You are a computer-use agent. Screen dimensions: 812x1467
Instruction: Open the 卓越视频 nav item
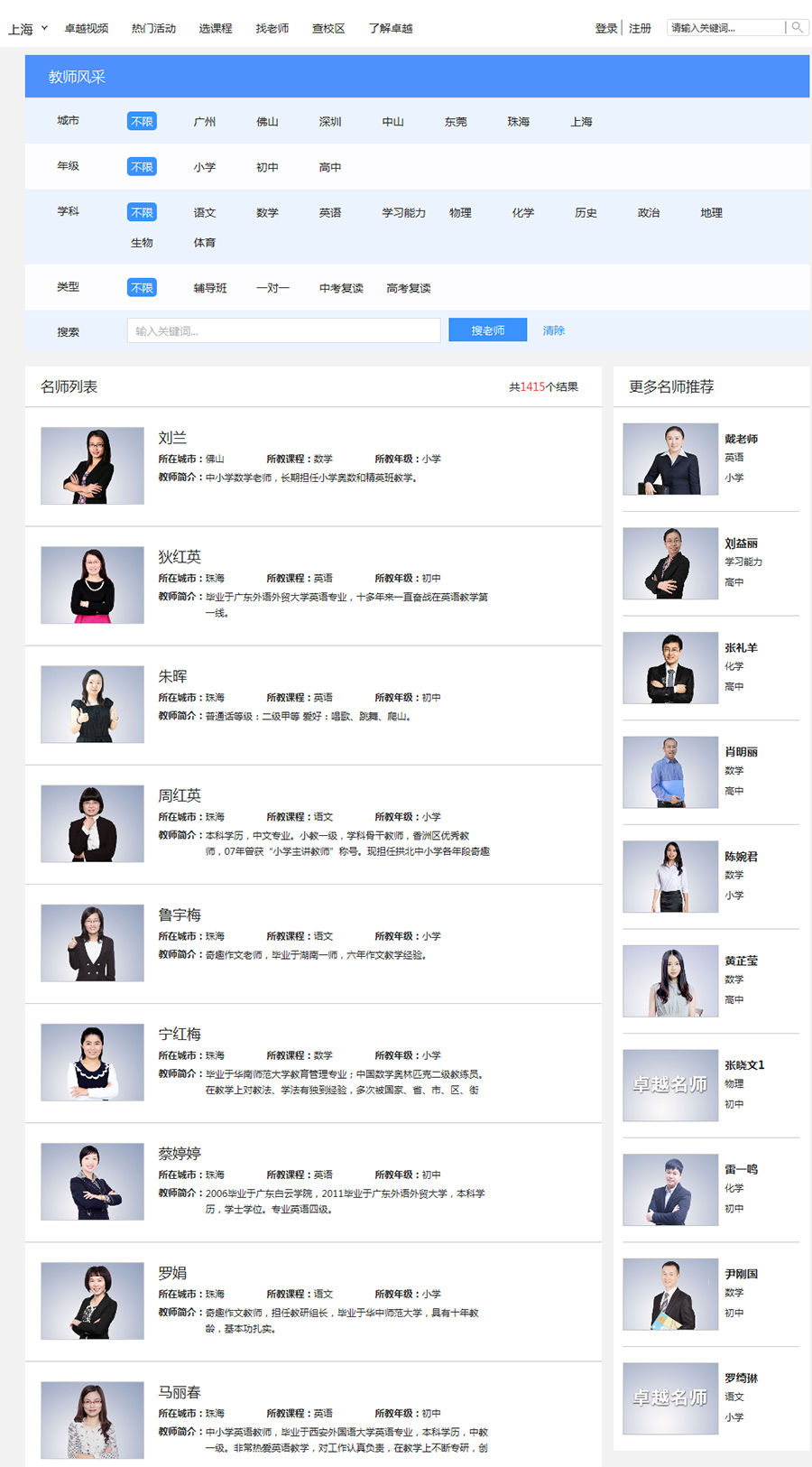[87, 29]
